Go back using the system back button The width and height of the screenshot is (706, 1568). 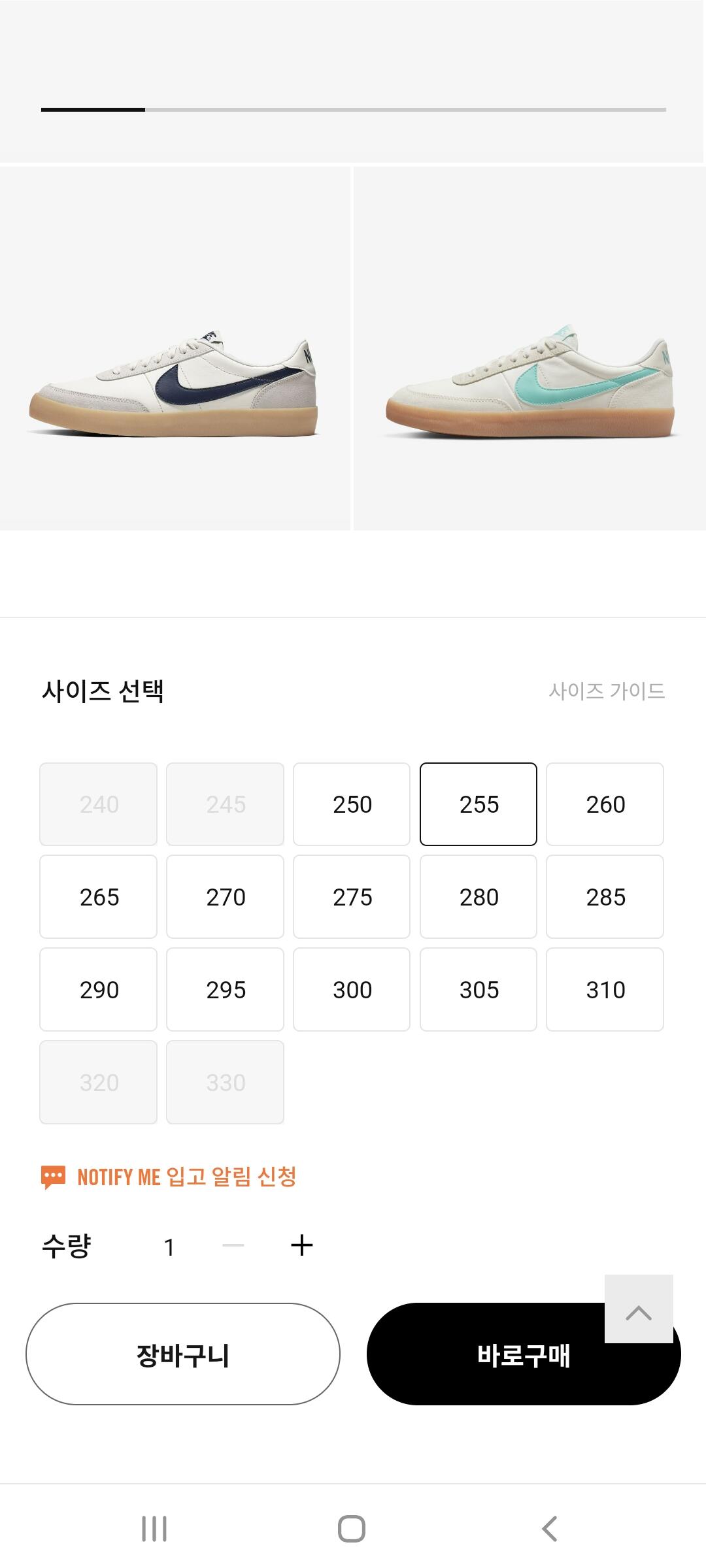tap(550, 1529)
